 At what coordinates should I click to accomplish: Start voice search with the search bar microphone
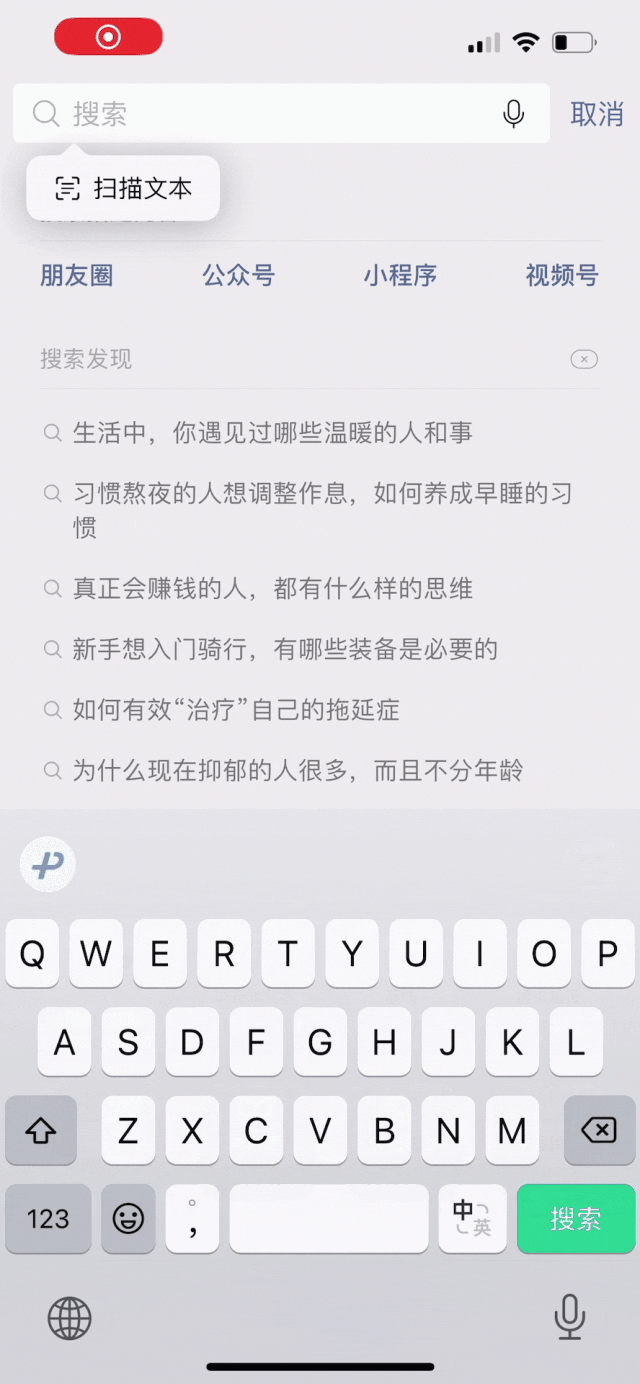[514, 114]
